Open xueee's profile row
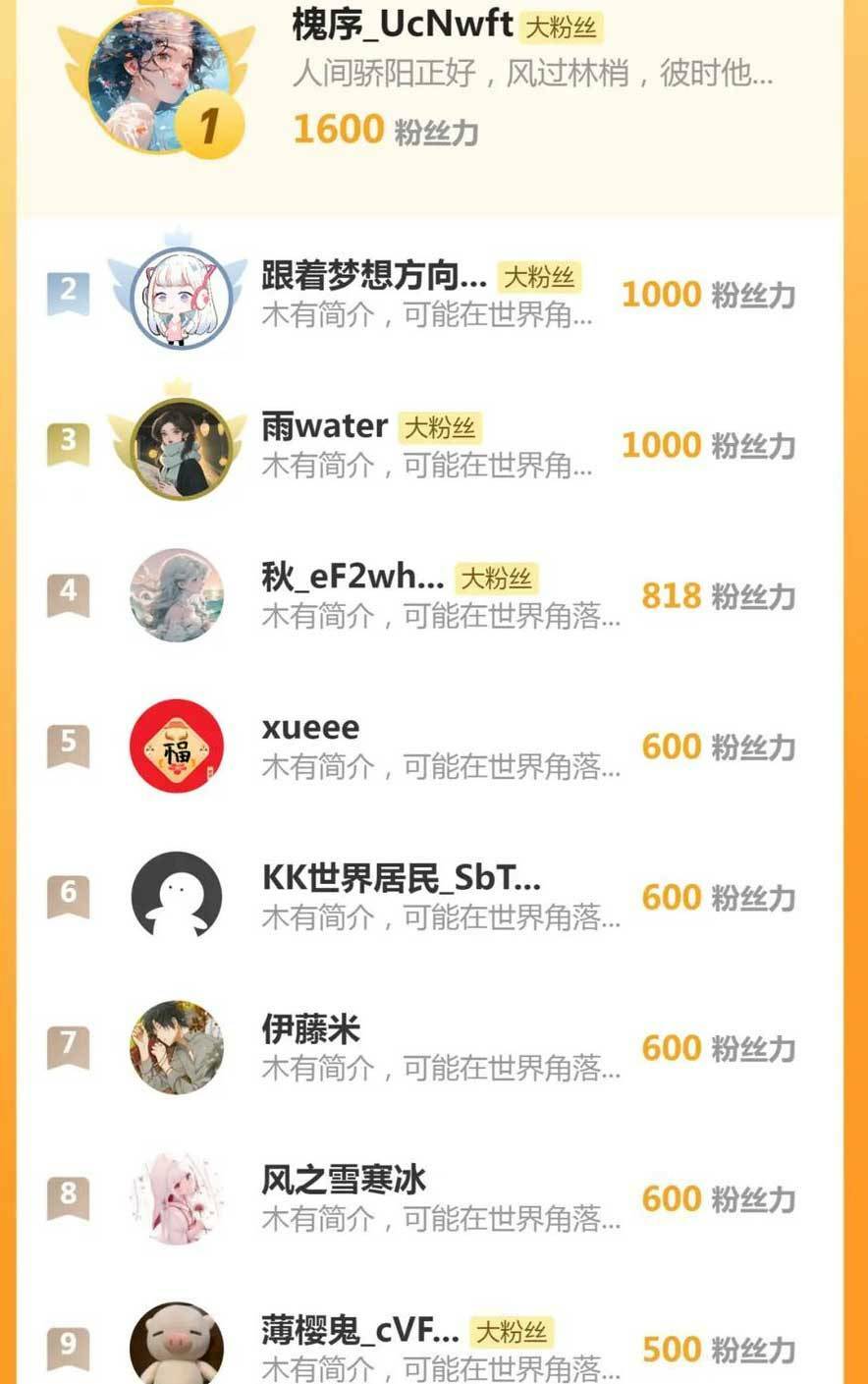Screen dimensions: 868x1384 pyautogui.click(x=311, y=728)
